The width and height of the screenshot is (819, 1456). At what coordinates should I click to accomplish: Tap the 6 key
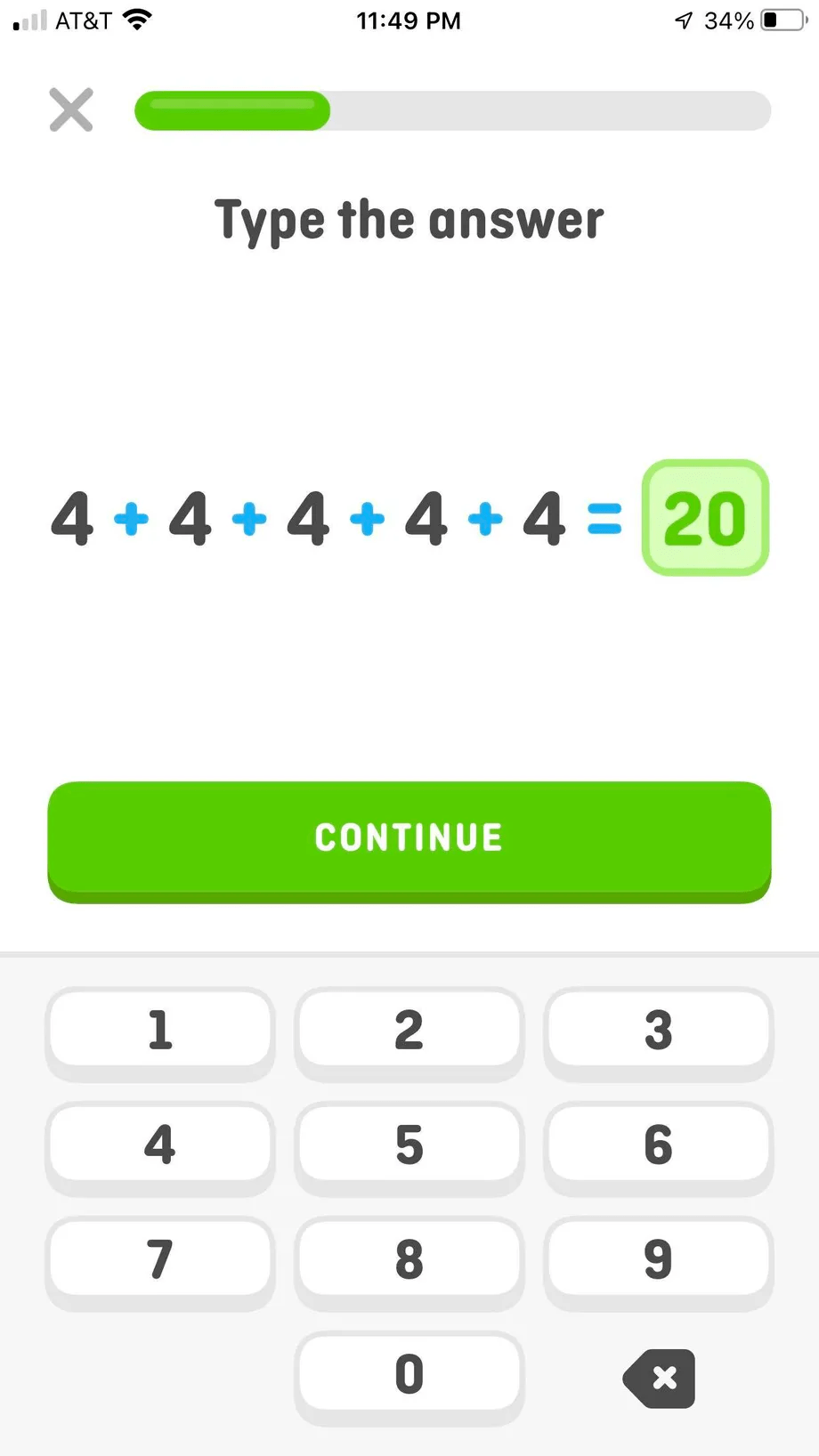(659, 1145)
